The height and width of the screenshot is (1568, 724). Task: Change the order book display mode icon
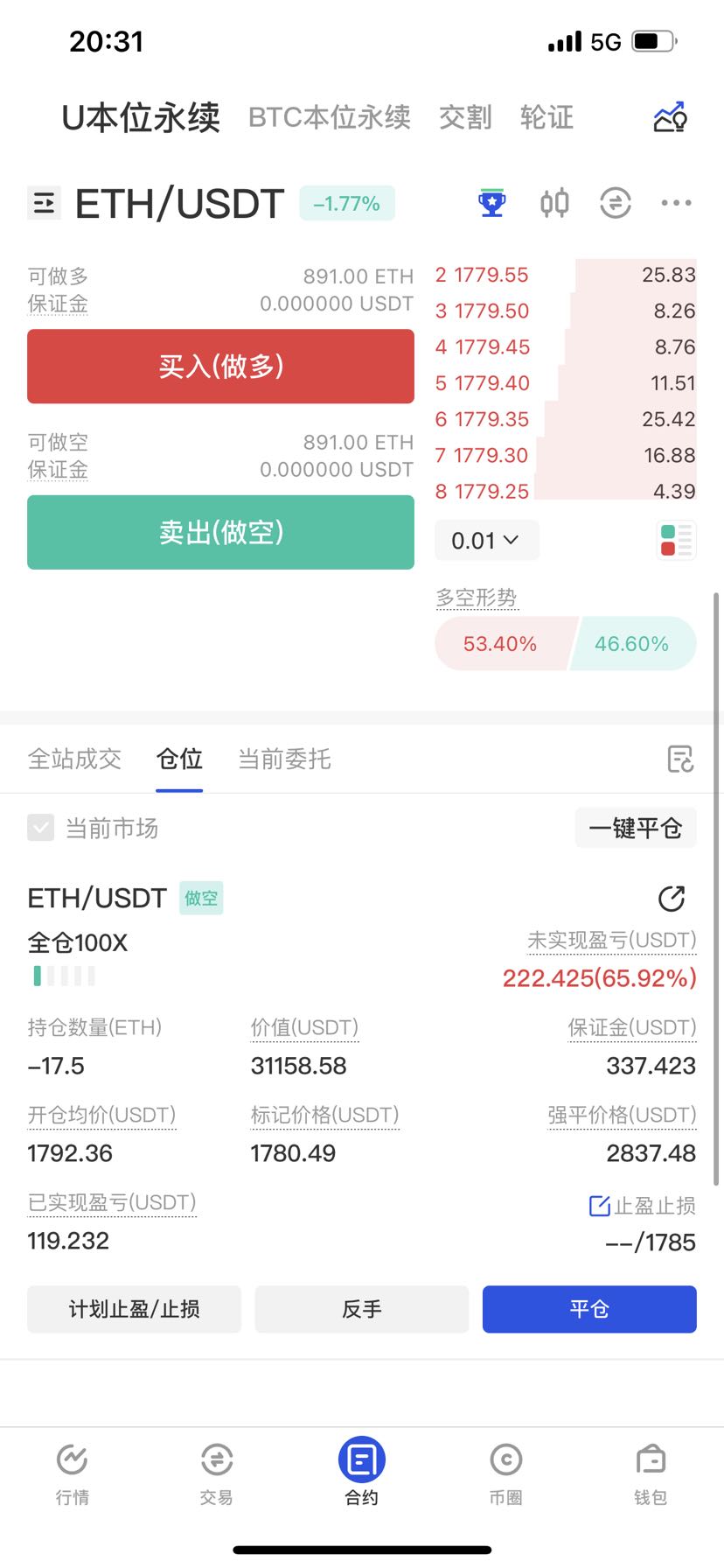pos(677,540)
